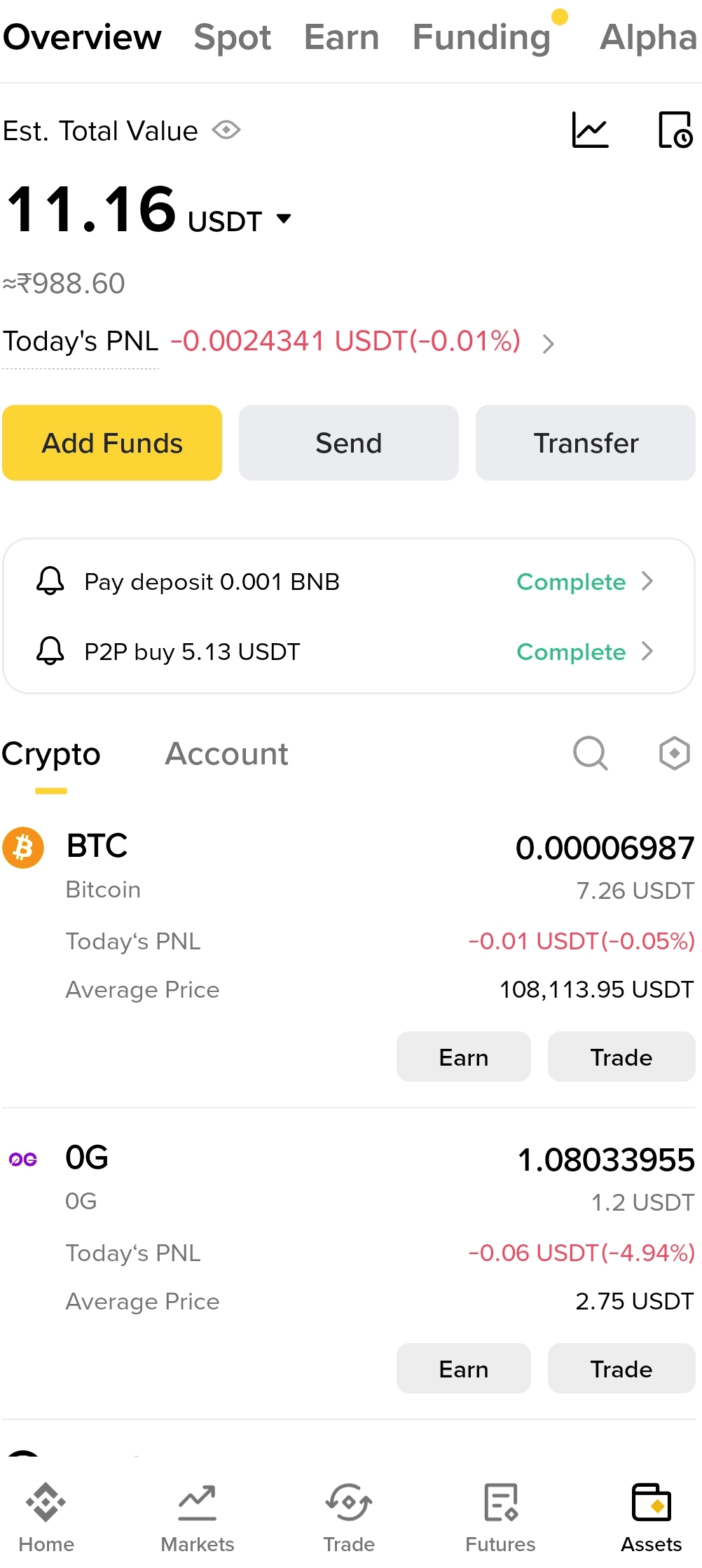Switch to the Account tab
The image size is (702, 1568).
226,754
